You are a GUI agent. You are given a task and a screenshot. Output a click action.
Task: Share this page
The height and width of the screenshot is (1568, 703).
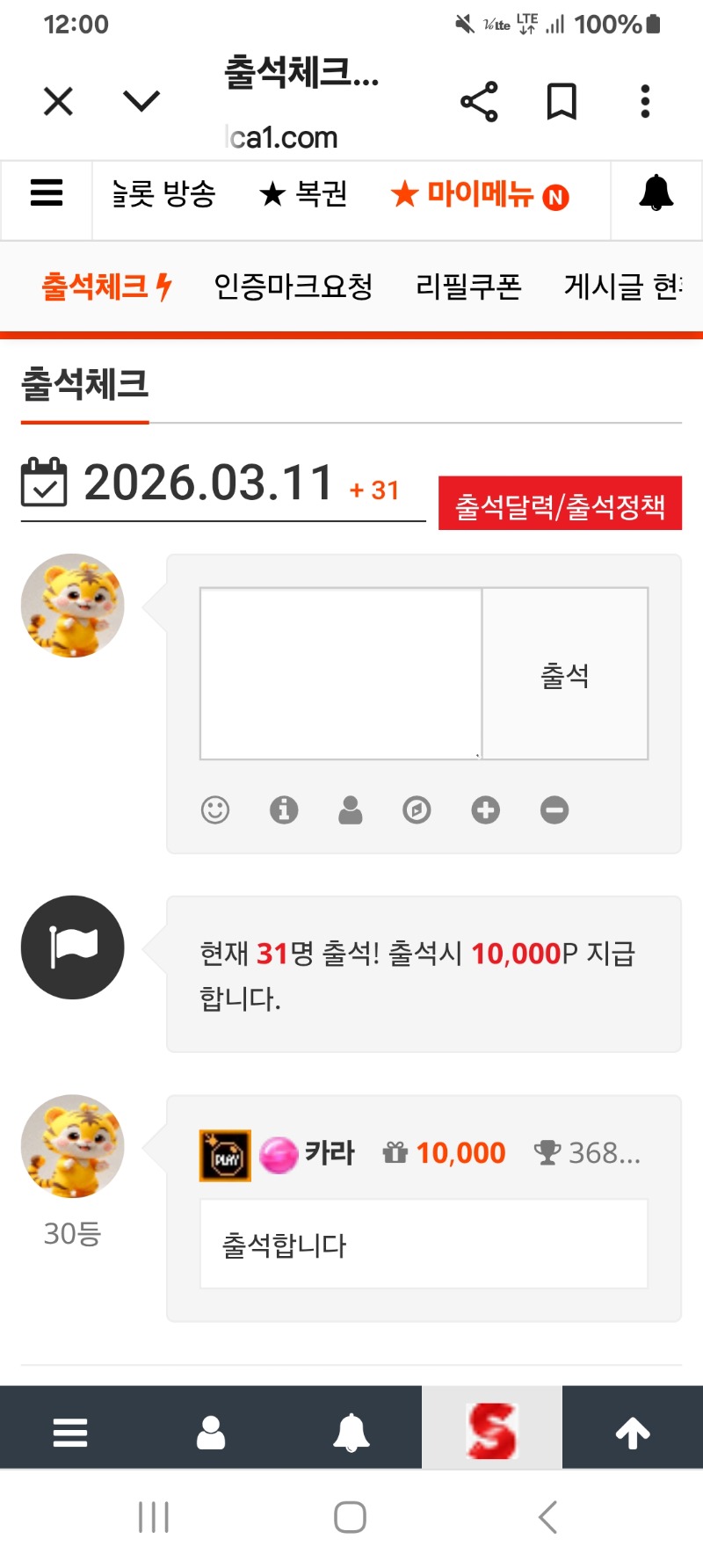point(479,102)
